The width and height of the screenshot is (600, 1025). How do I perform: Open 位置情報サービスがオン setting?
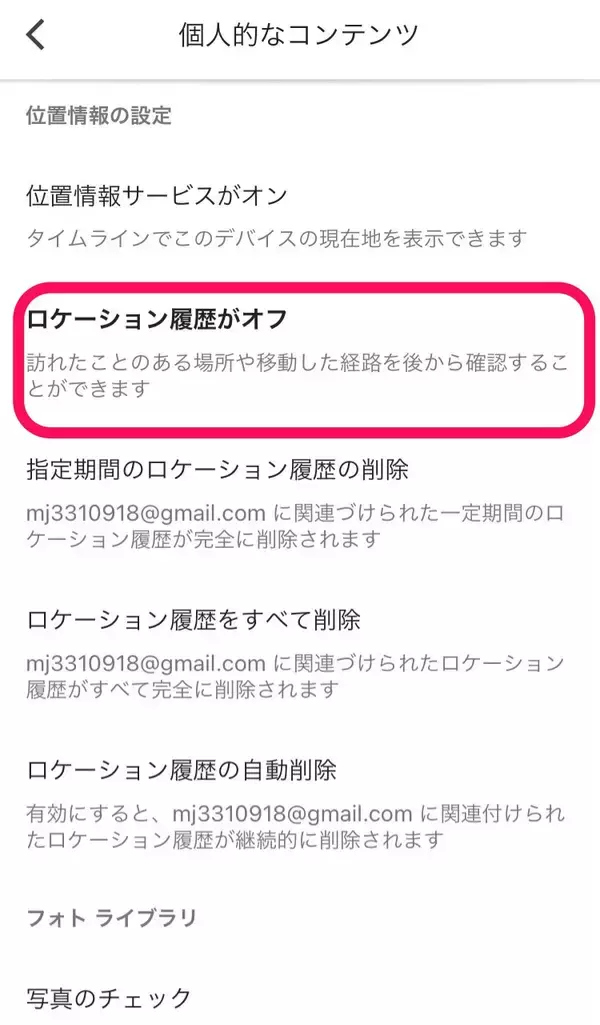coord(157,196)
